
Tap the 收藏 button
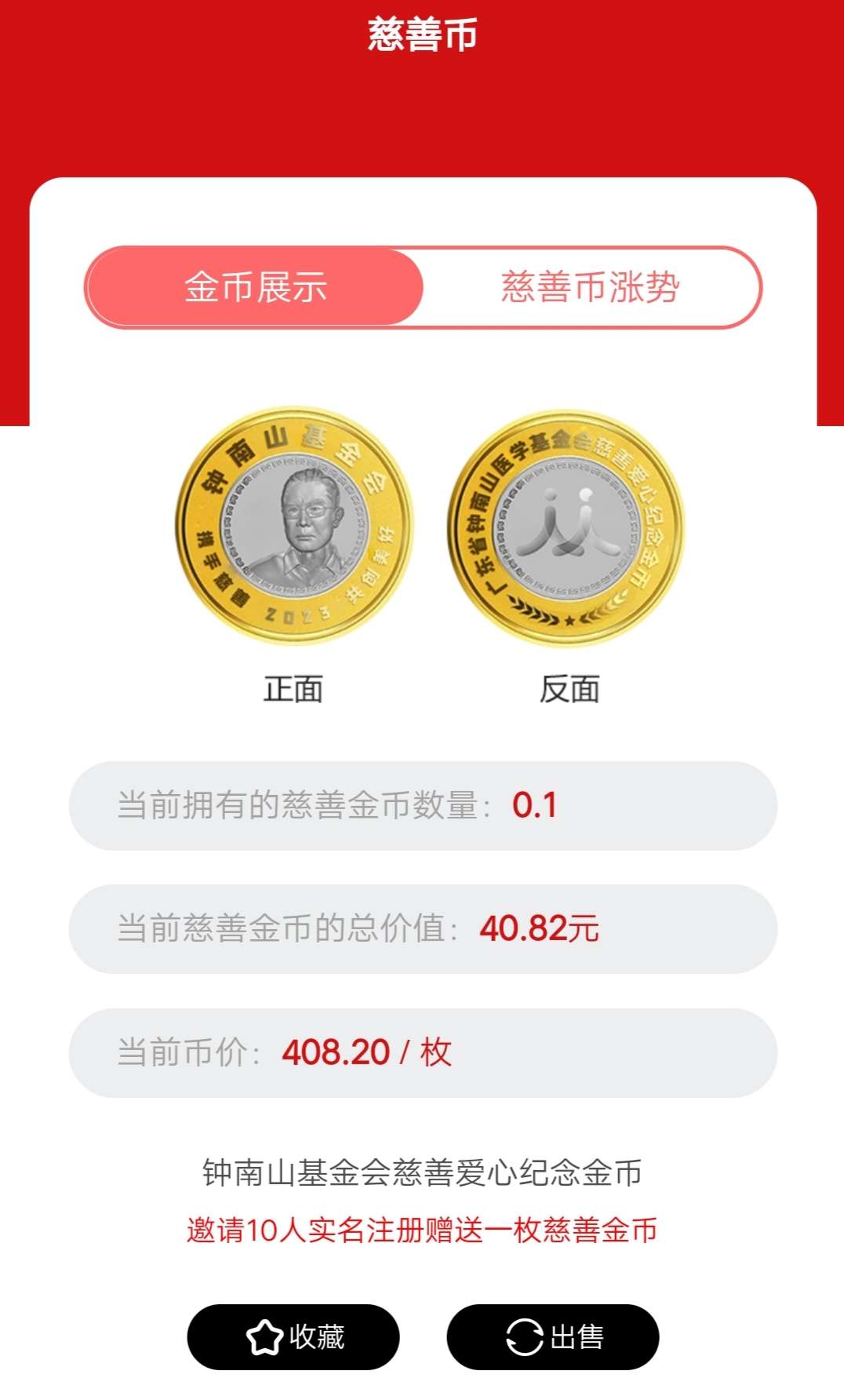pyautogui.click(x=293, y=1336)
